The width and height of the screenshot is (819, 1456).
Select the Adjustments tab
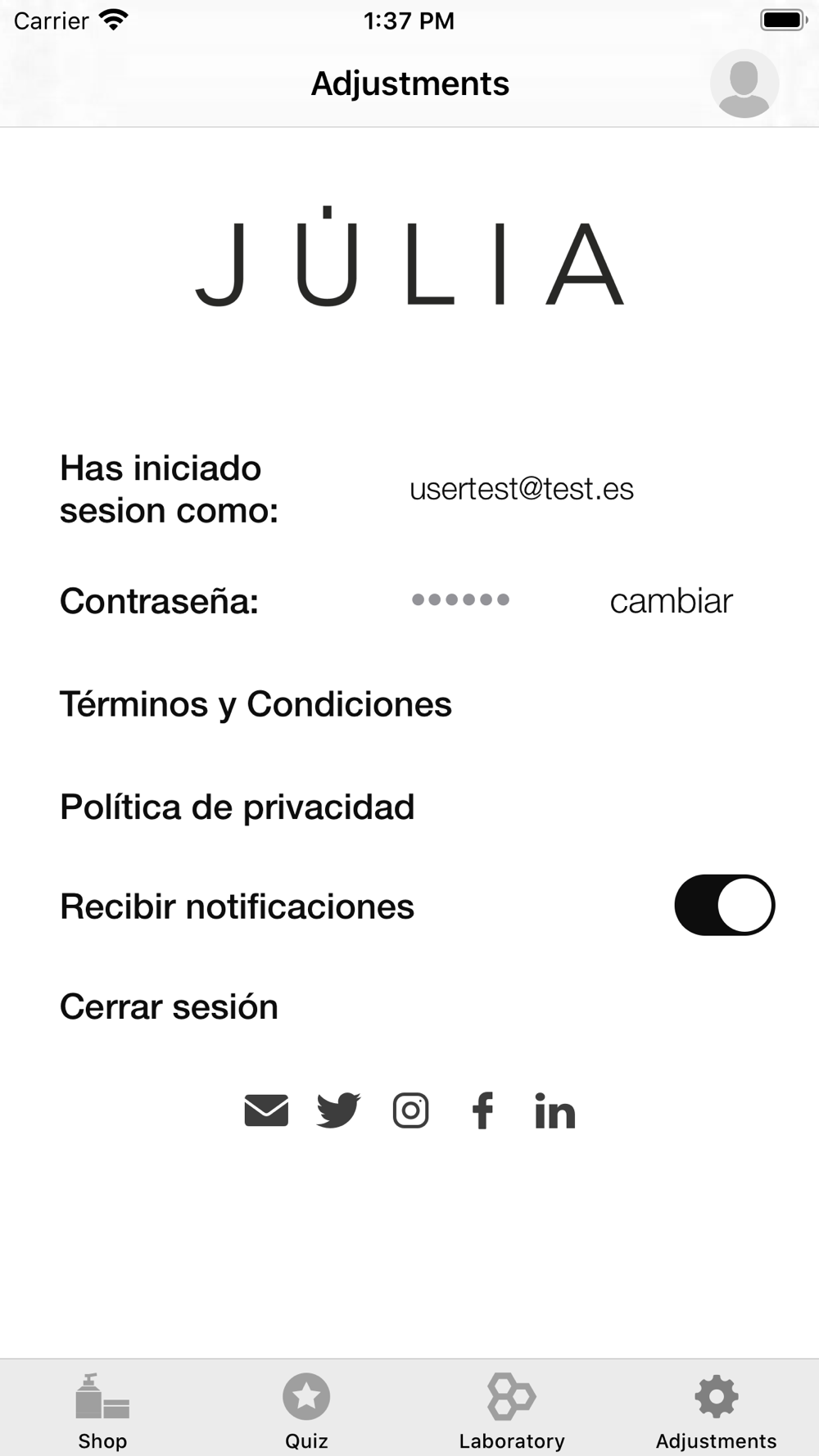tap(716, 1412)
